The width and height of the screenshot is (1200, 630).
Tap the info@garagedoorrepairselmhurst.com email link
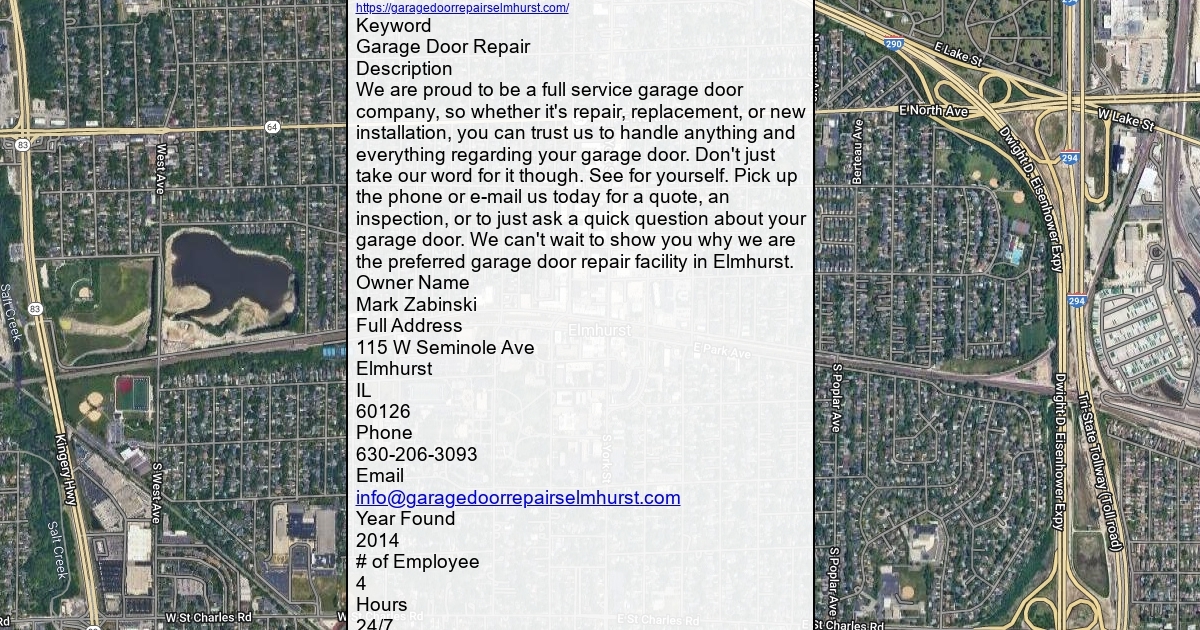tap(518, 498)
